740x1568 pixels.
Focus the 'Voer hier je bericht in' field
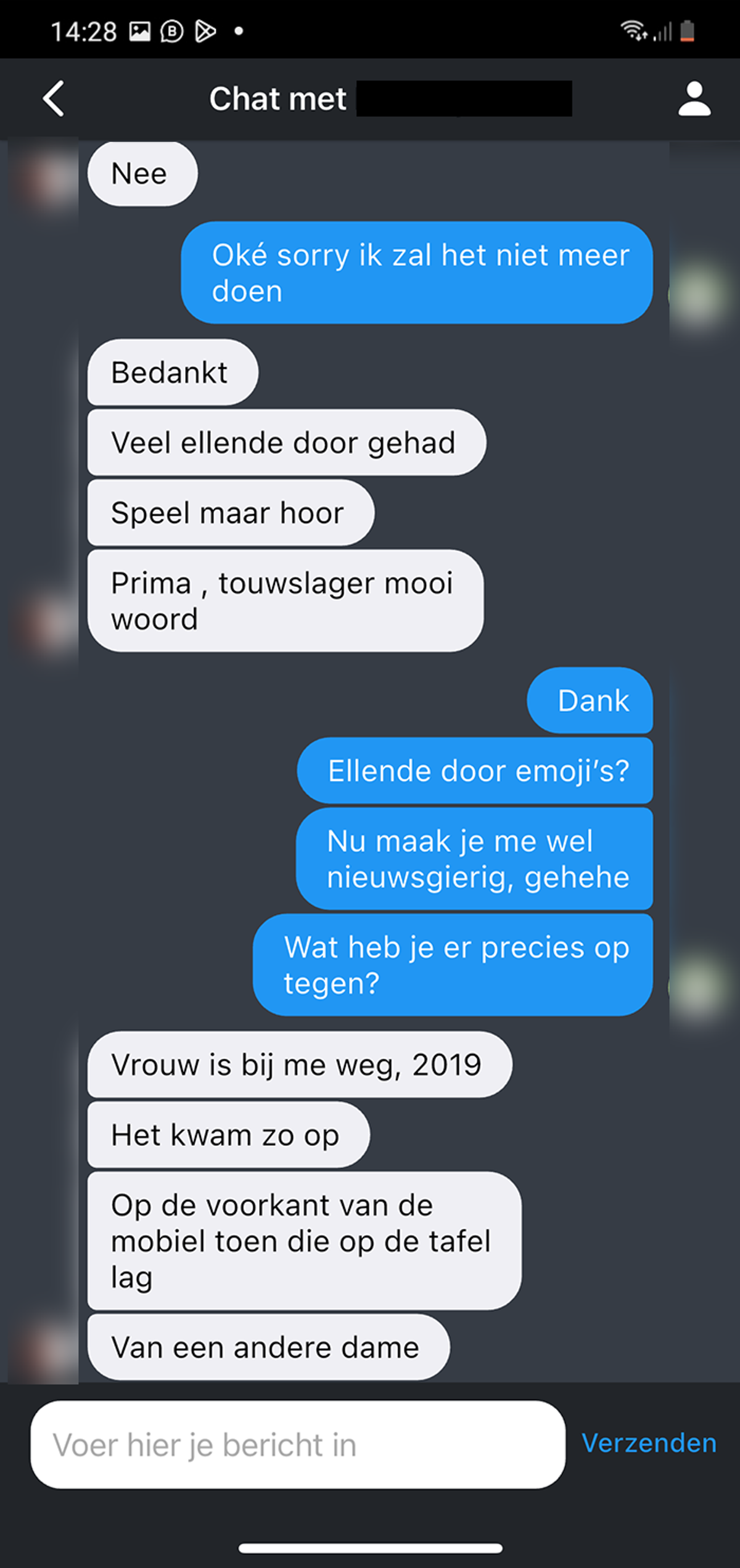297,1445
